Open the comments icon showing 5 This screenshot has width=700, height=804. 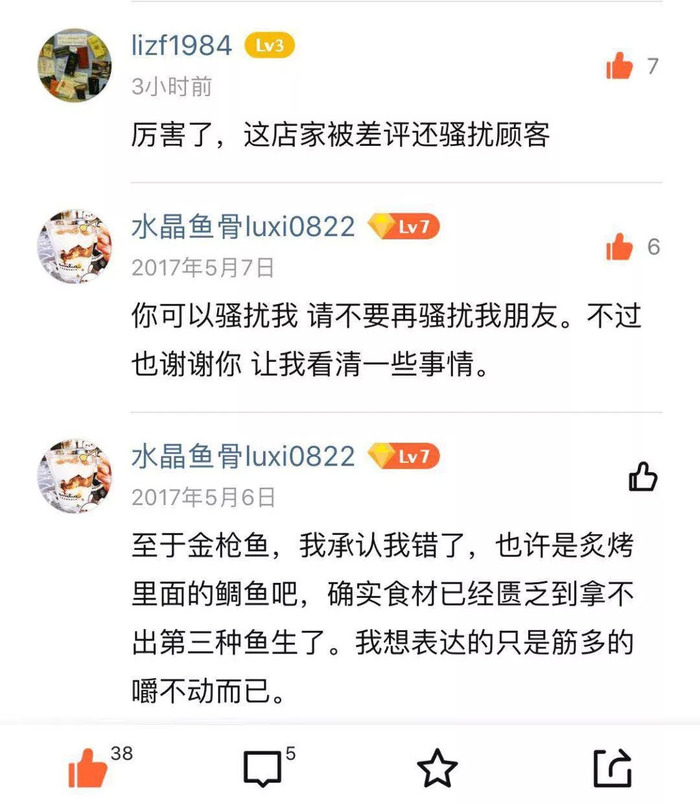(263, 768)
